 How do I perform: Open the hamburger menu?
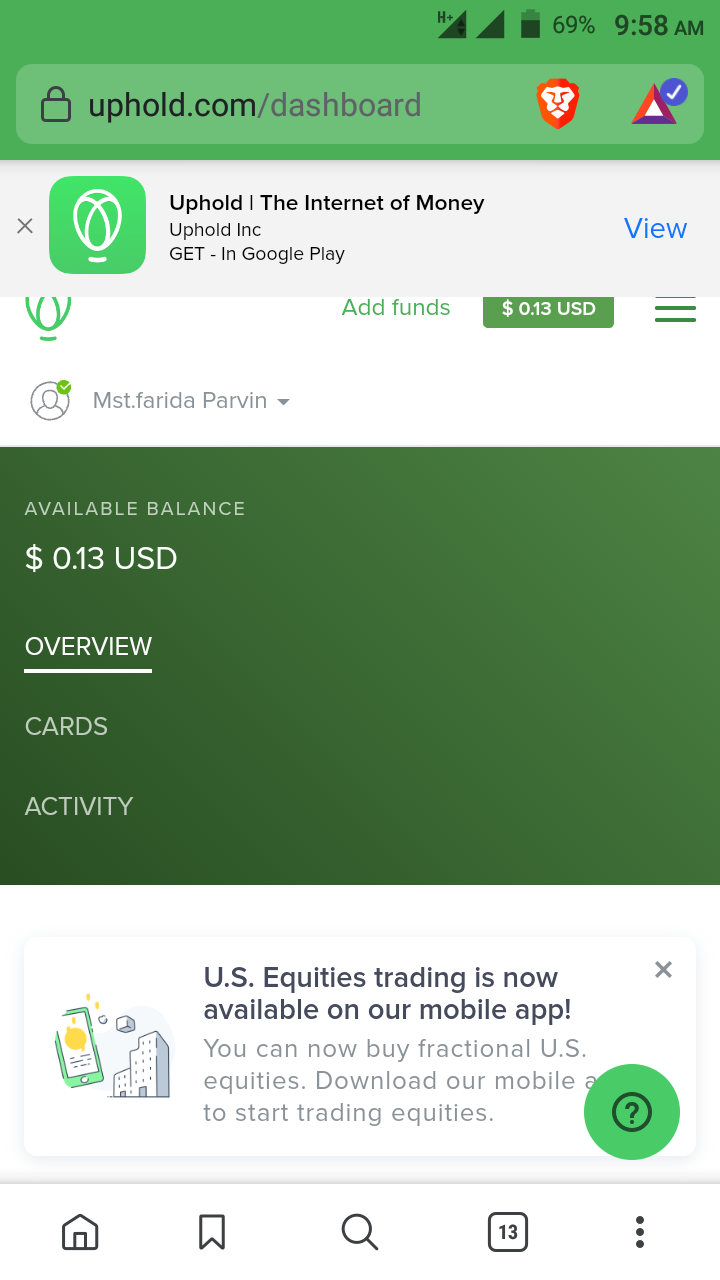pyautogui.click(x=675, y=311)
